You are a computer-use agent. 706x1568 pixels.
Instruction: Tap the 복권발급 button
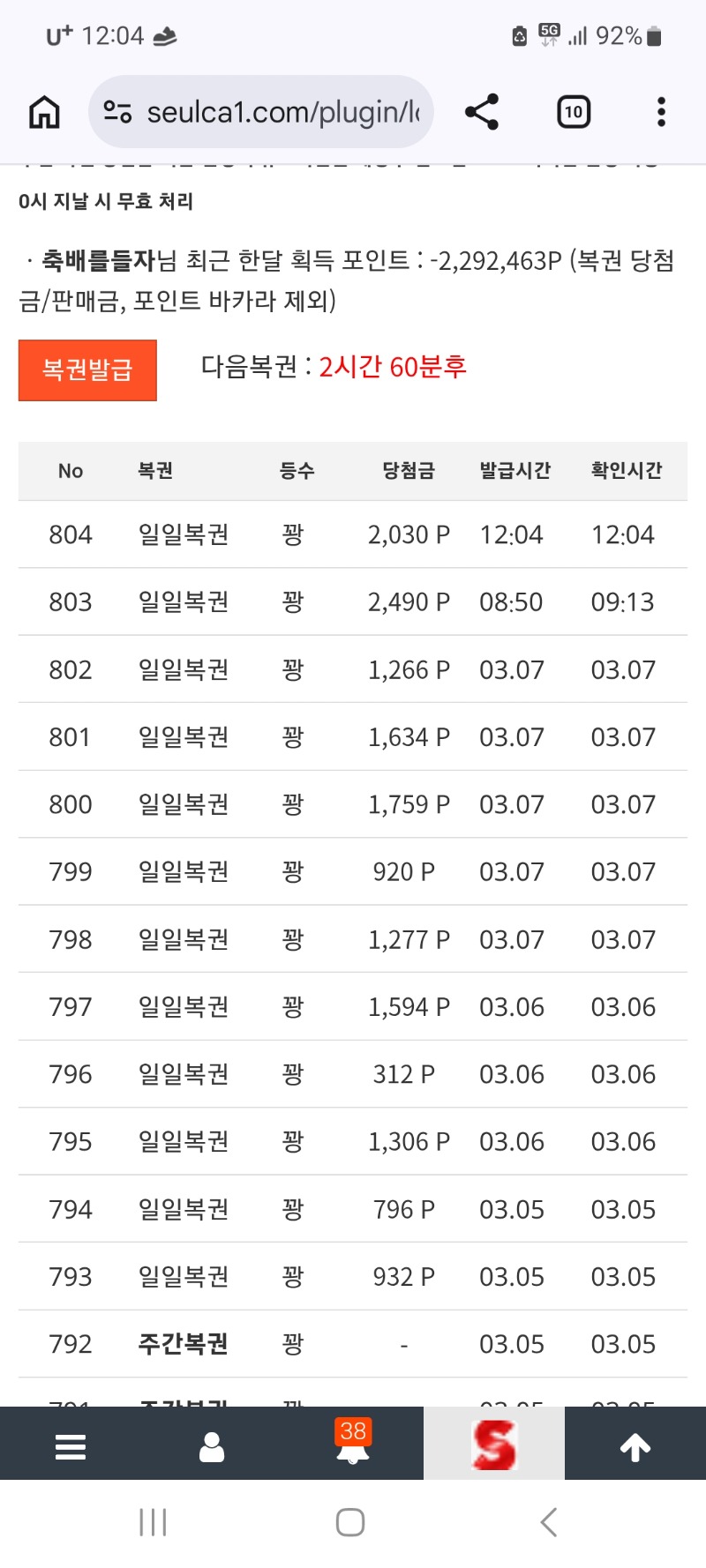pos(87,370)
